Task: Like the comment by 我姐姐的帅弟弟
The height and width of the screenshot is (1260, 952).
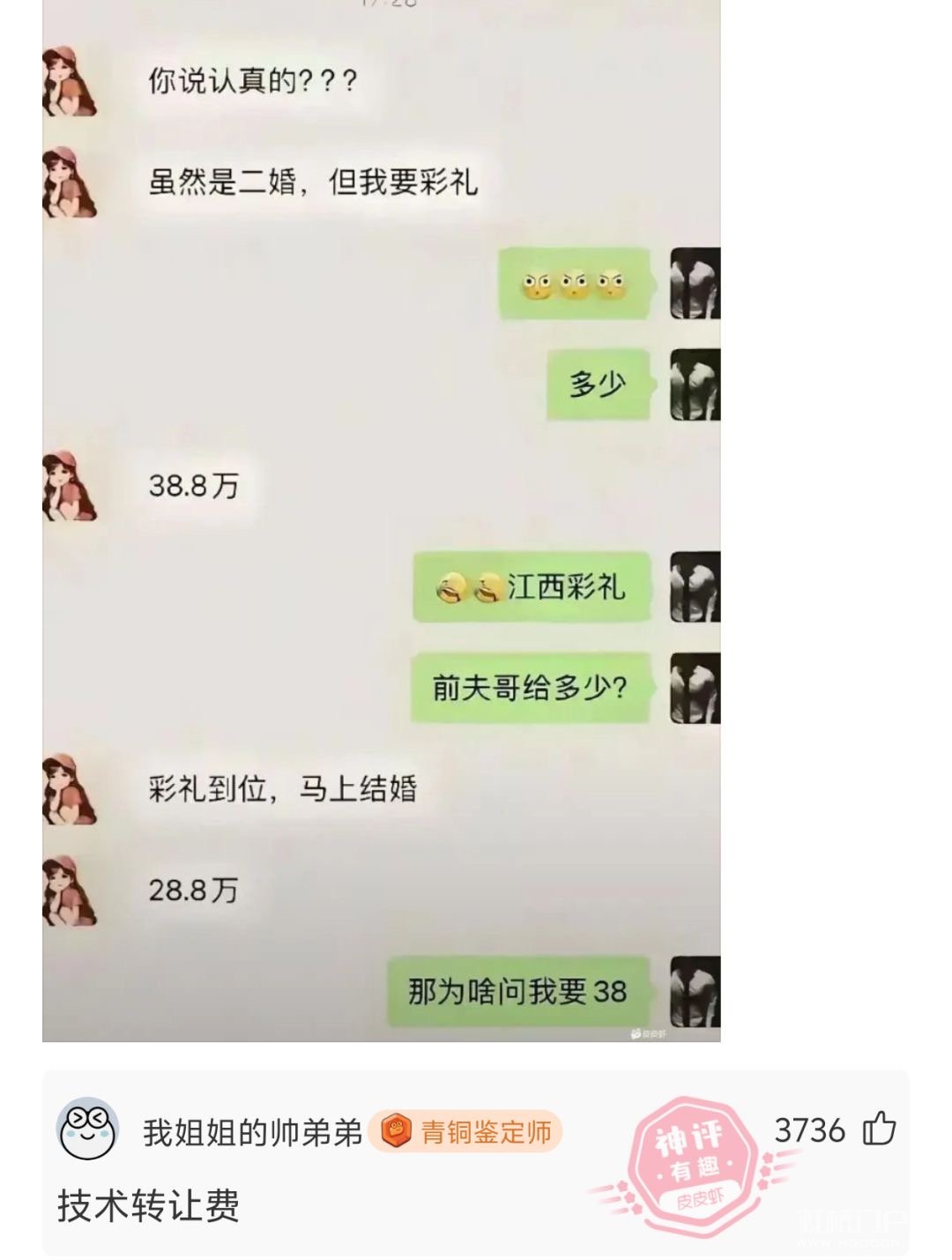Action: (879, 1130)
